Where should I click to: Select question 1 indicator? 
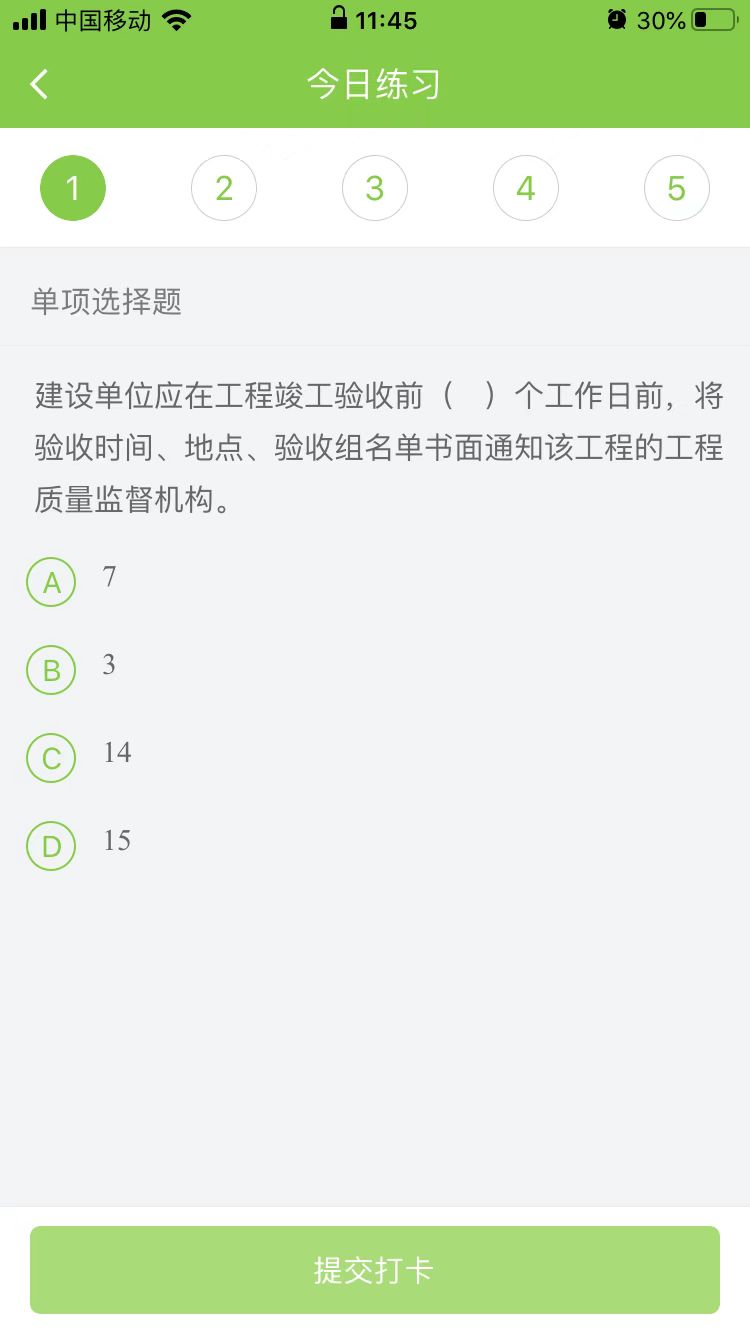tap(73, 188)
